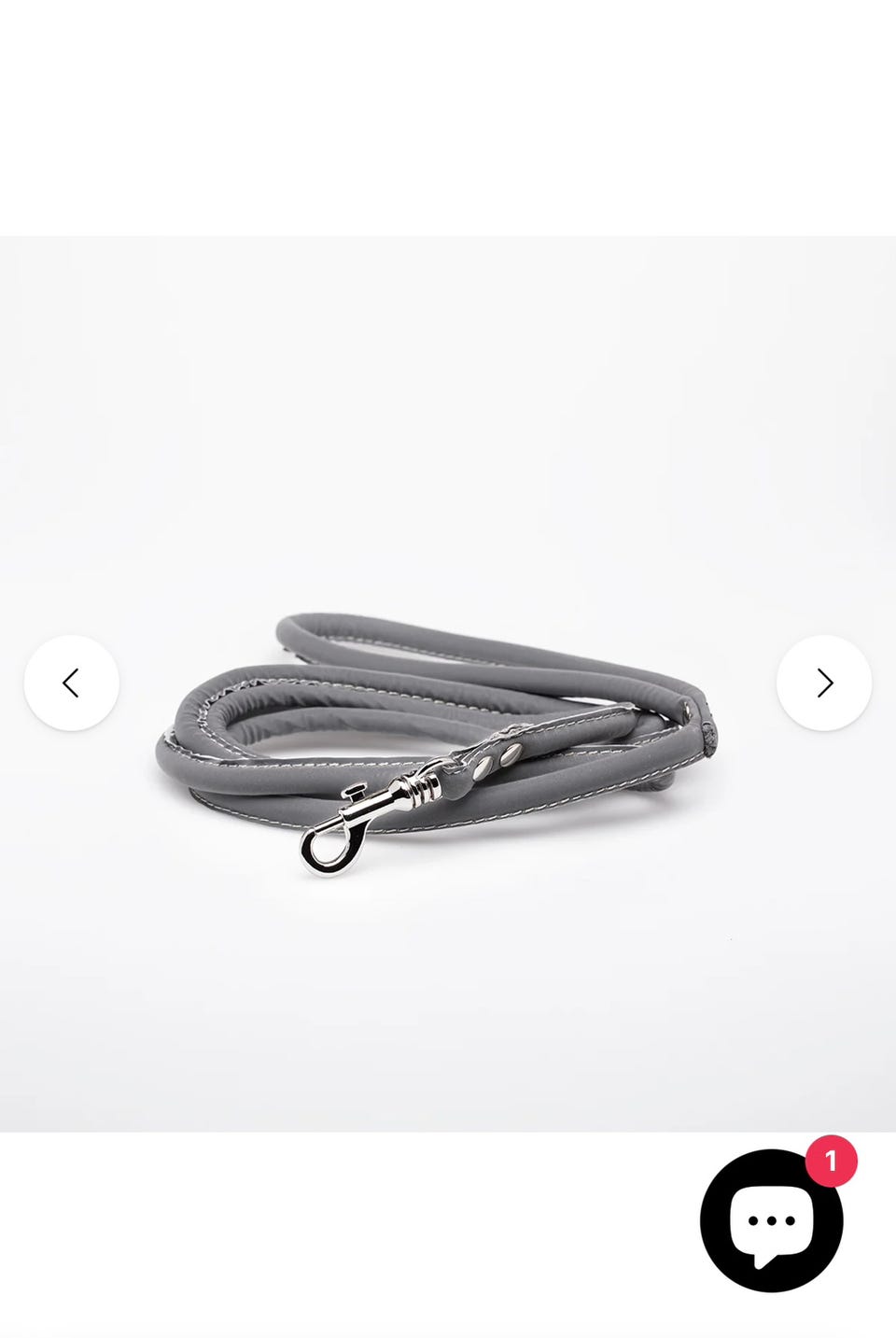Show the next product image

point(823,683)
